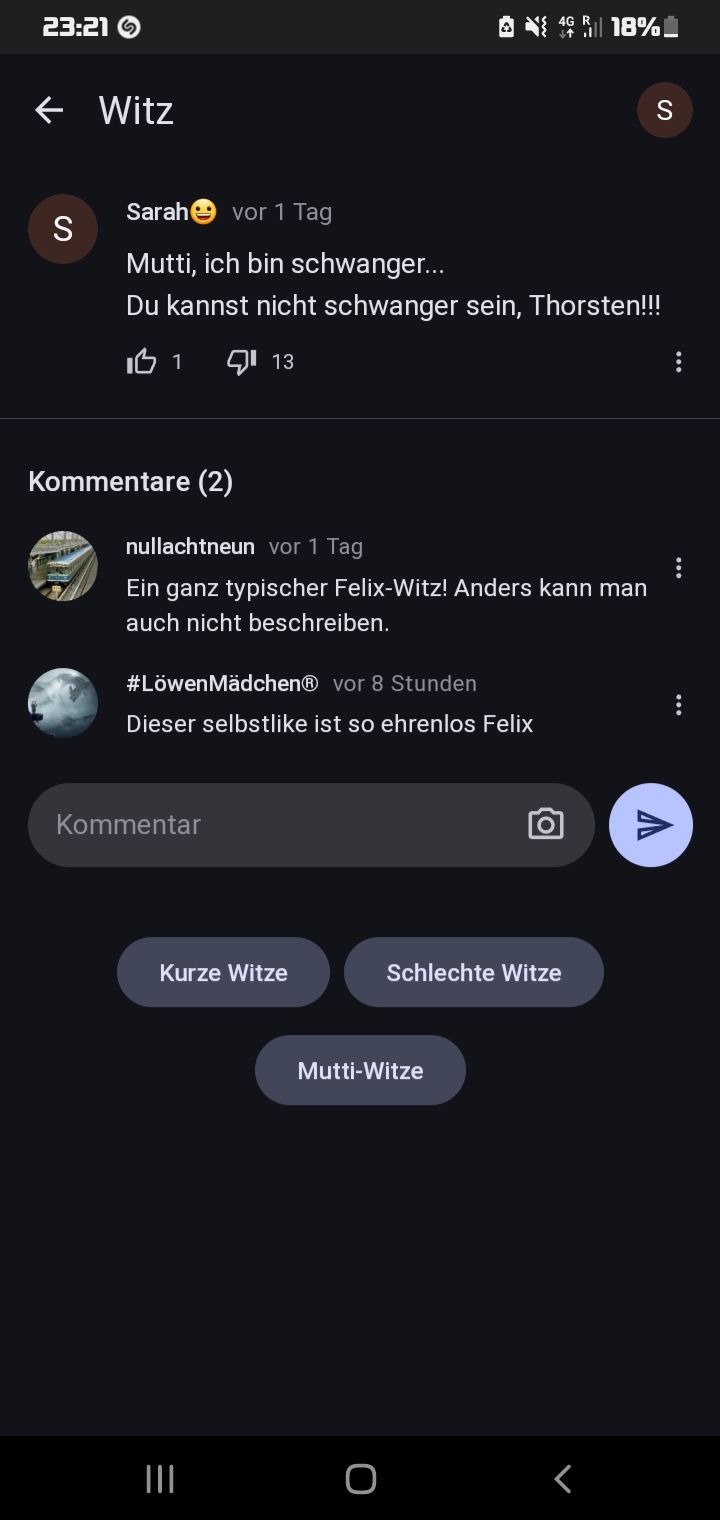This screenshot has width=720, height=1520.
Task: Dislike Sarah's joke with thumbs down
Action: pyautogui.click(x=242, y=362)
